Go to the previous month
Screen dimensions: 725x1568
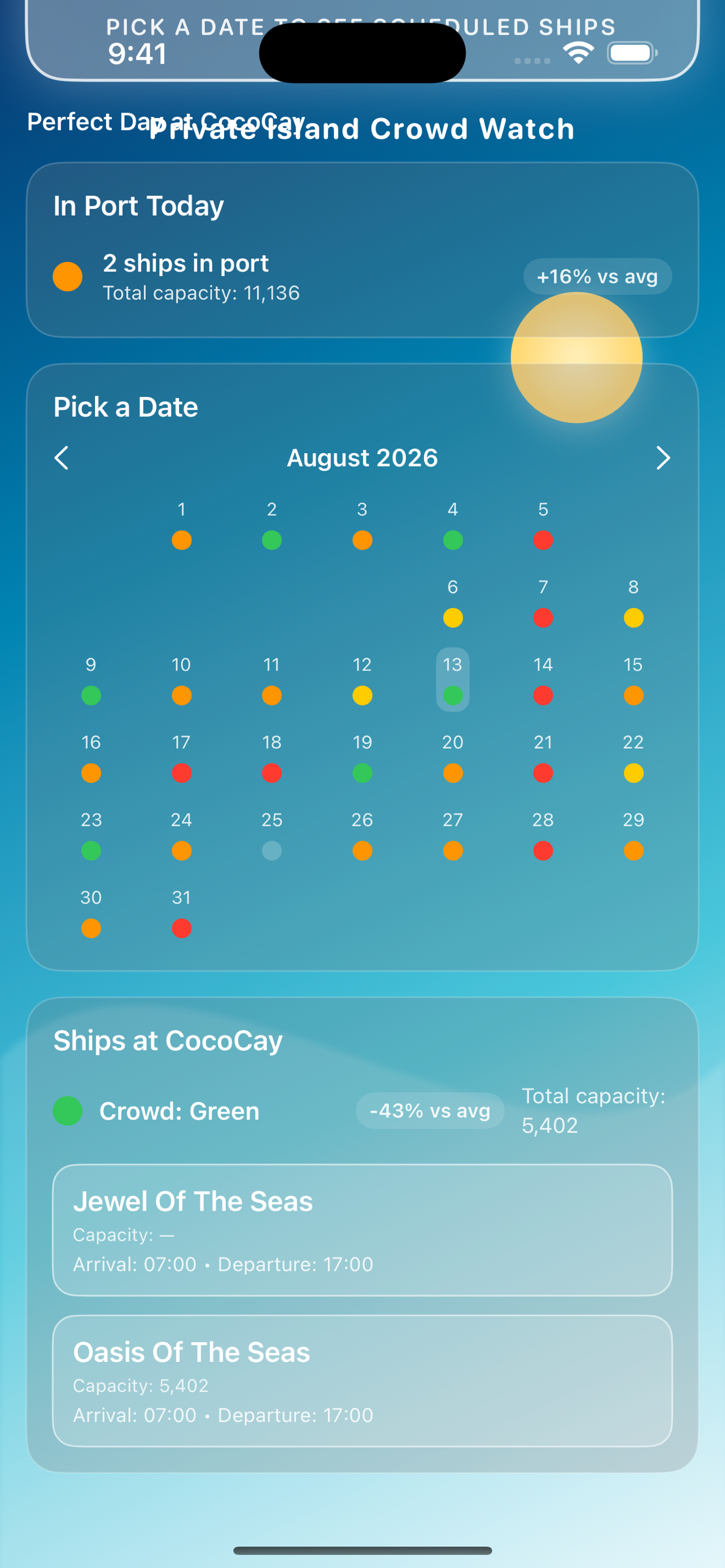(x=62, y=458)
